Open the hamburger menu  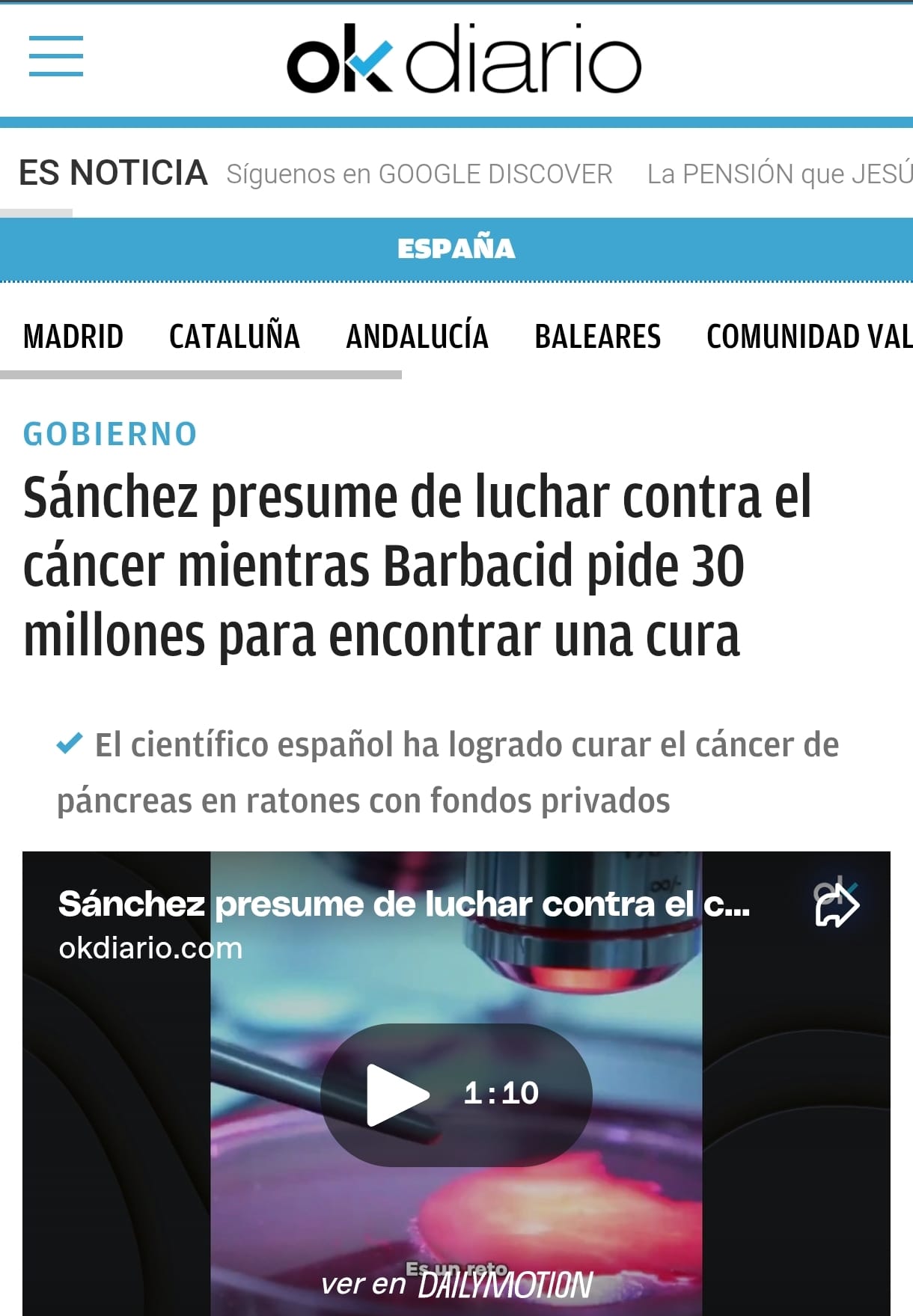click(x=56, y=56)
